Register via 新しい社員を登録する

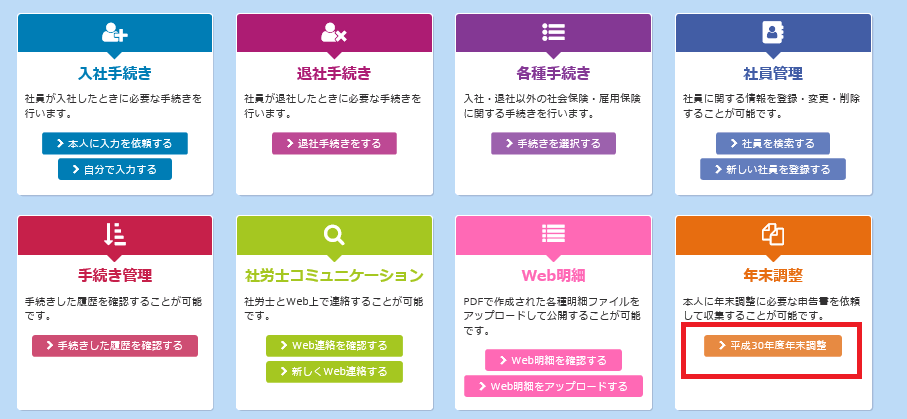pos(772,169)
